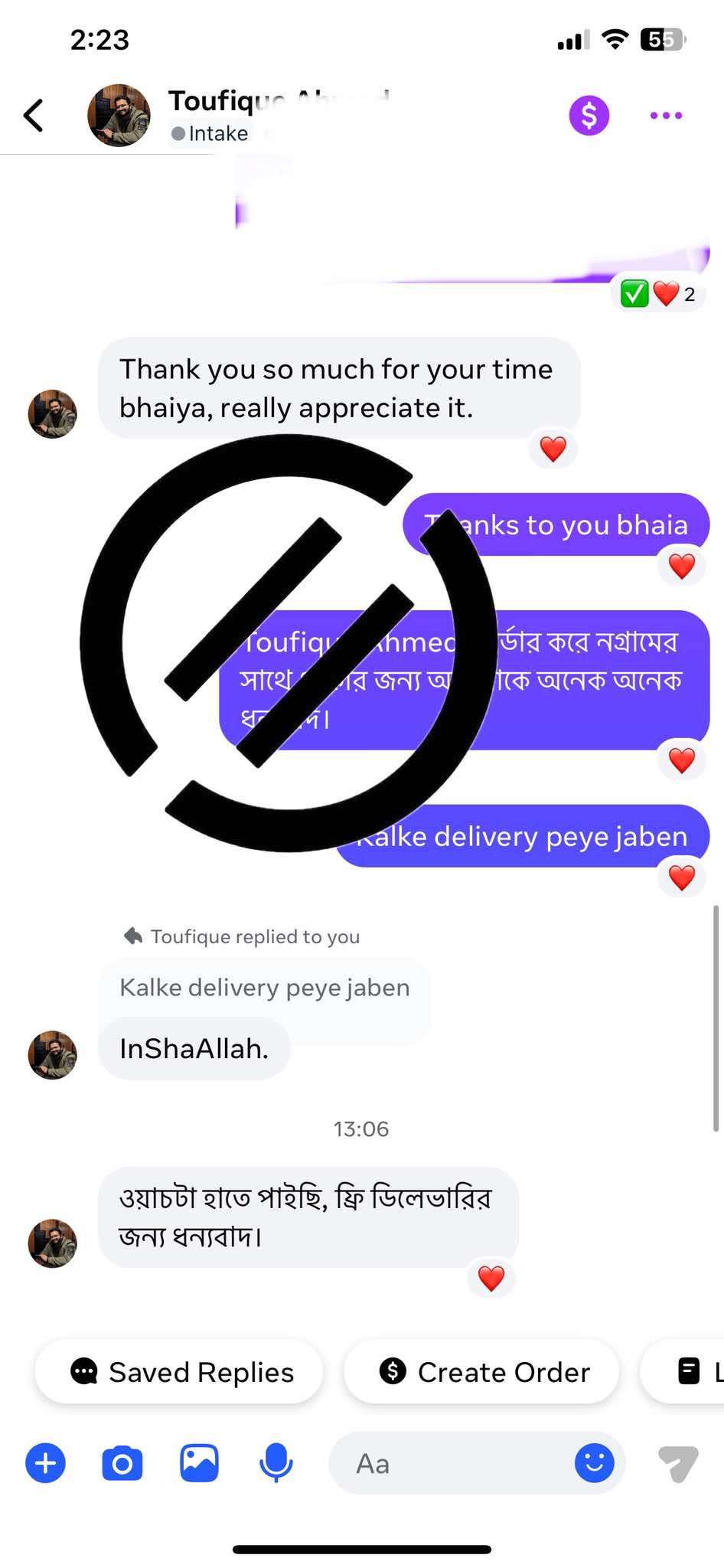Viewport: 724px width, 1568px height.
Task: Open the emoji picker smiley
Action: click(x=594, y=1463)
